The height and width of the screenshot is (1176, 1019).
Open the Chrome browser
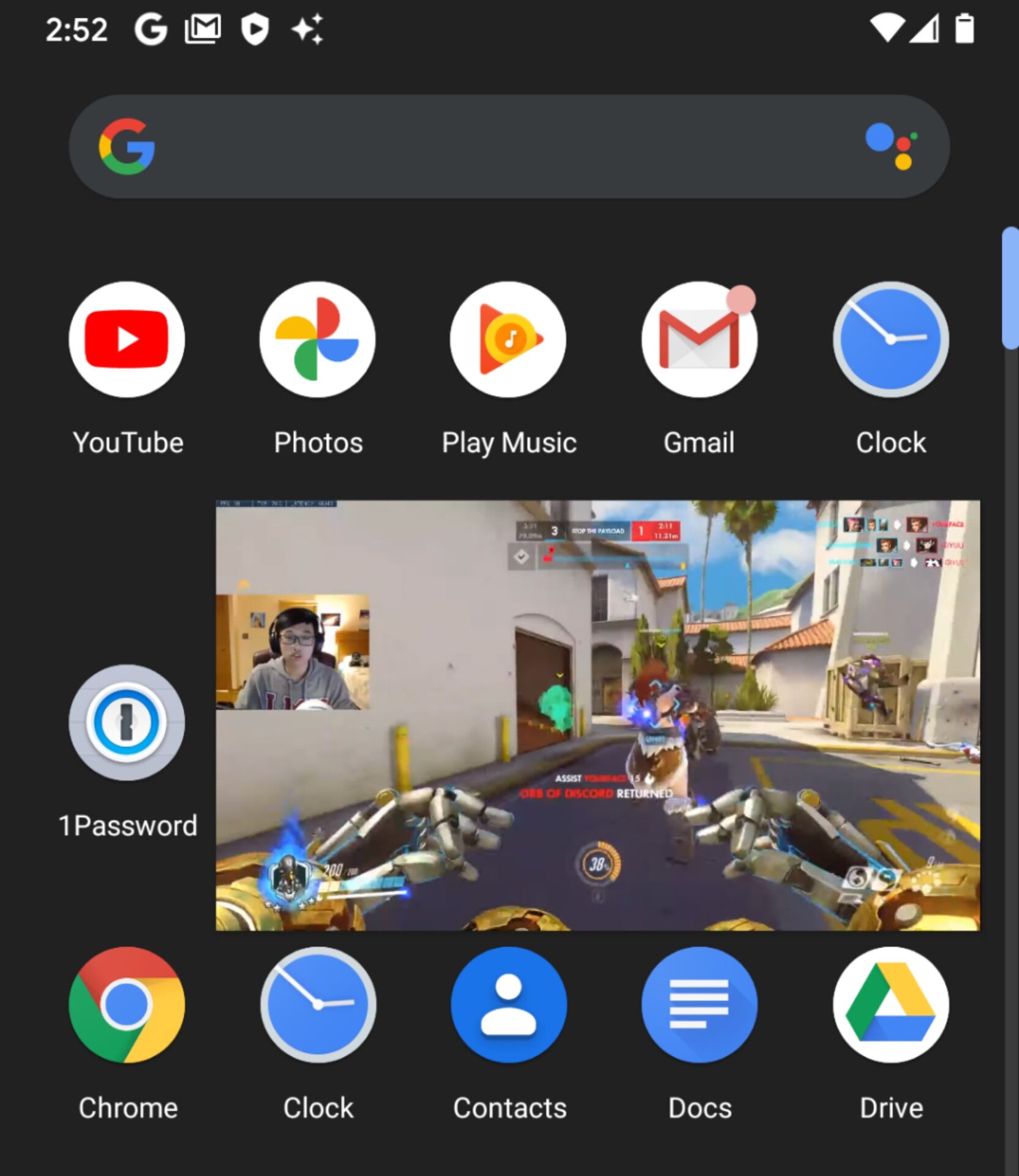click(x=127, y=1005)
